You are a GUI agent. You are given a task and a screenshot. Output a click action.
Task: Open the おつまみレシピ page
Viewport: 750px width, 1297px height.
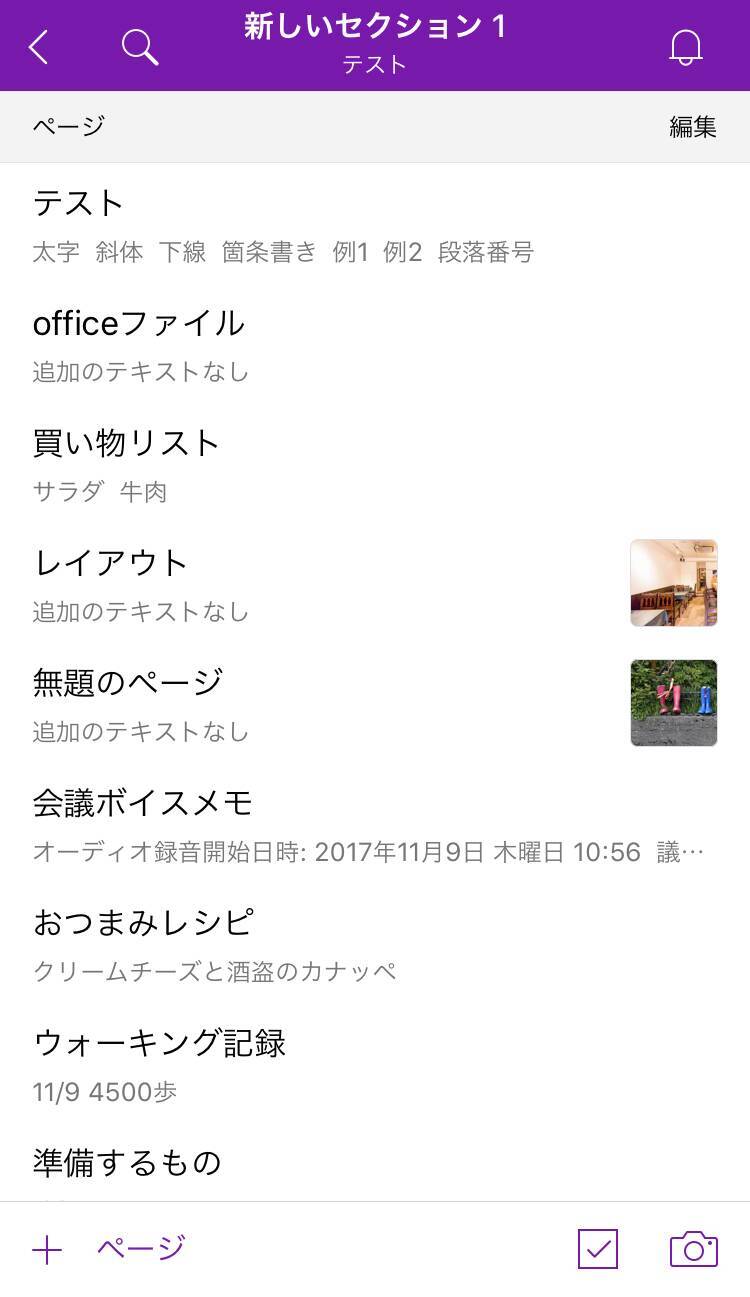tap(300, 943)
